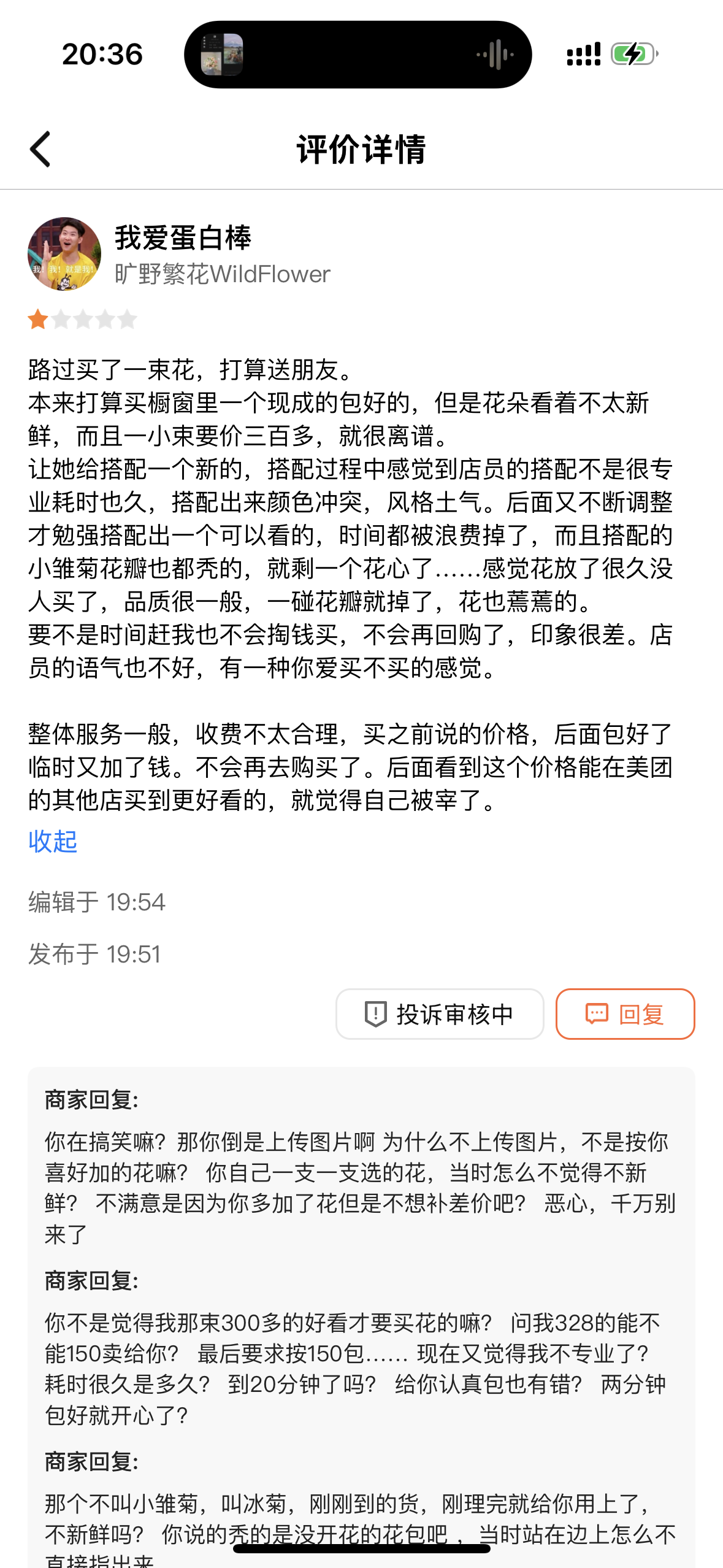
Task: Open the 投诉审核中 complaint status button
Action: click(440, 1014)
